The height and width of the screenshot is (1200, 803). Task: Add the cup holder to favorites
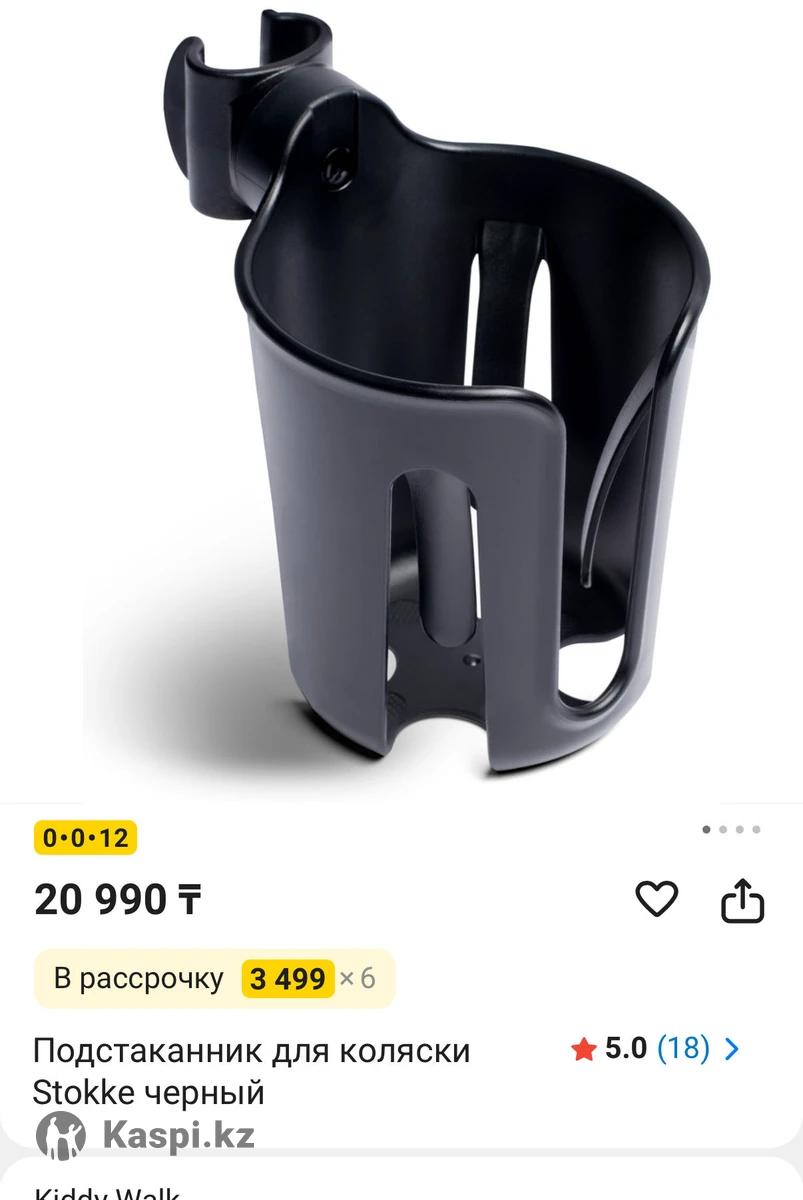[x=657, y=900]
